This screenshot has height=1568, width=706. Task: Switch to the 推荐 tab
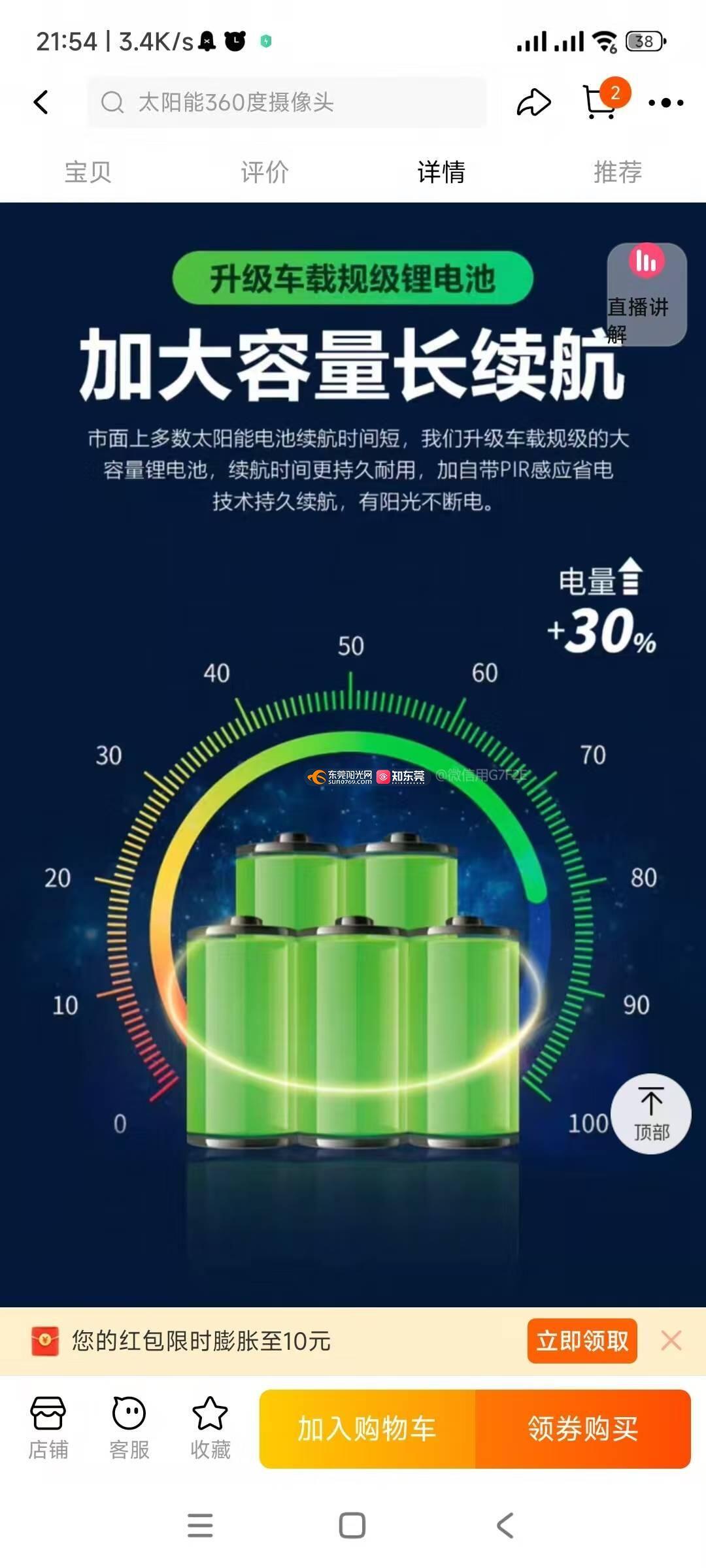pos(618,172)
